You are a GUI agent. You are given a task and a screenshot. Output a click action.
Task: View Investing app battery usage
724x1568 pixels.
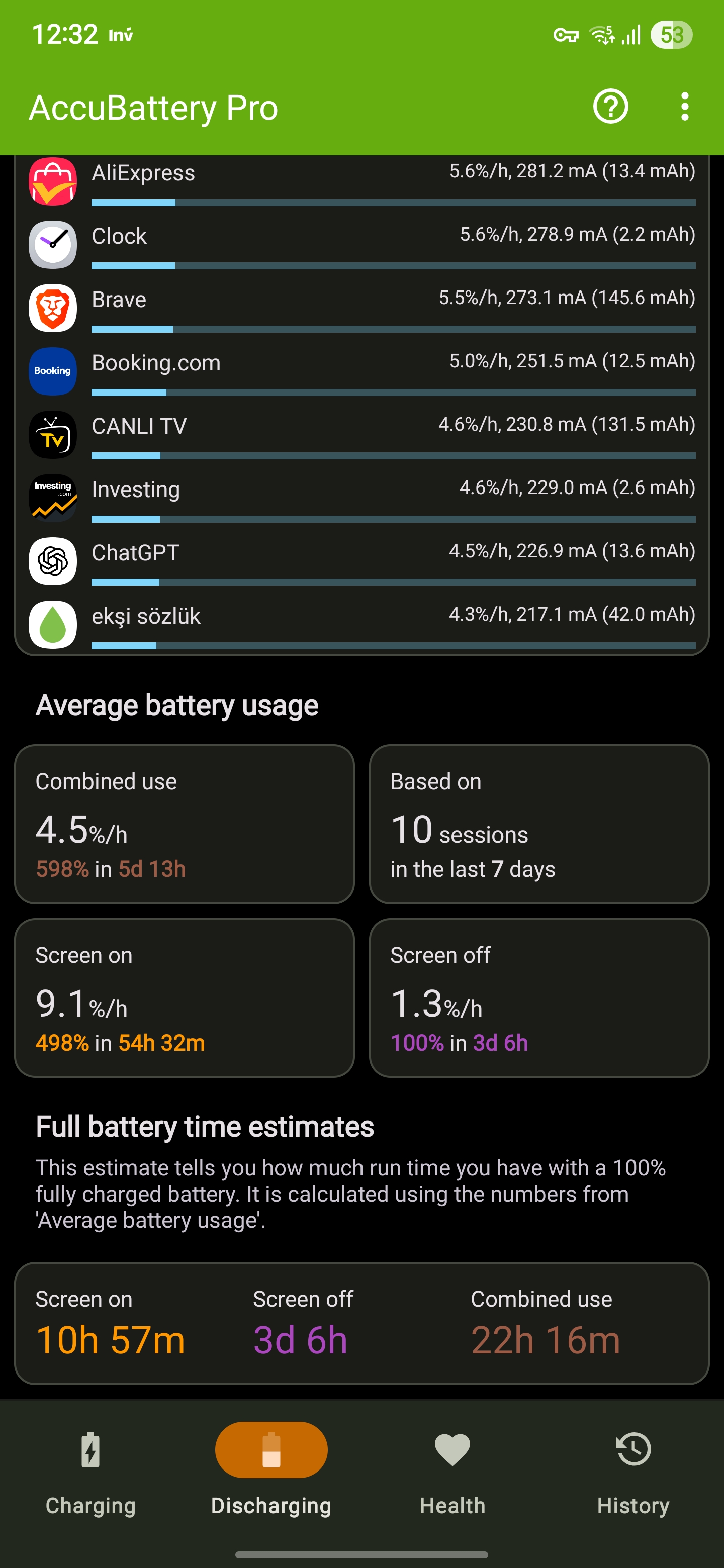363,499
